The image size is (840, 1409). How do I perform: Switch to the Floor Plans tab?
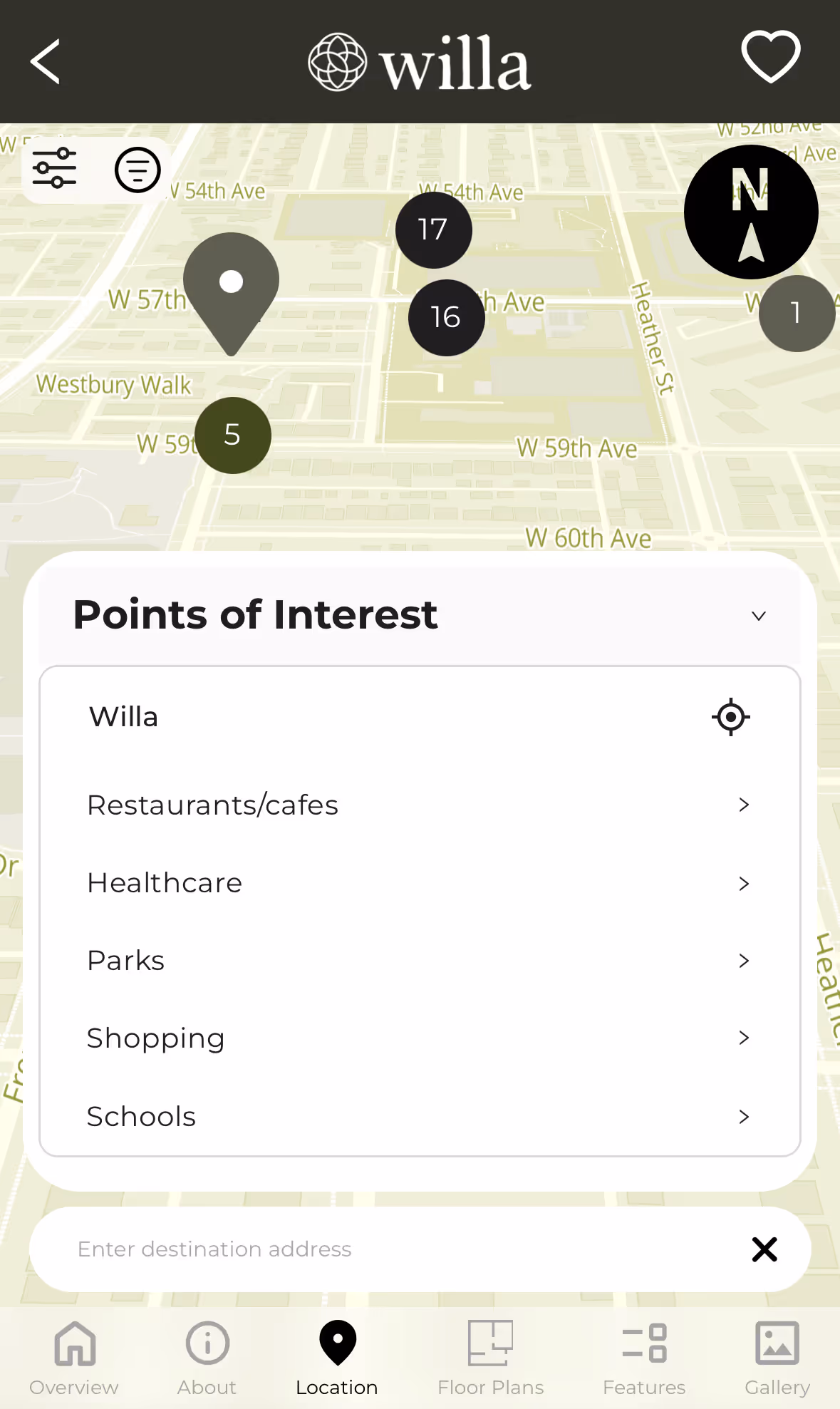(x=490, y=1357)
